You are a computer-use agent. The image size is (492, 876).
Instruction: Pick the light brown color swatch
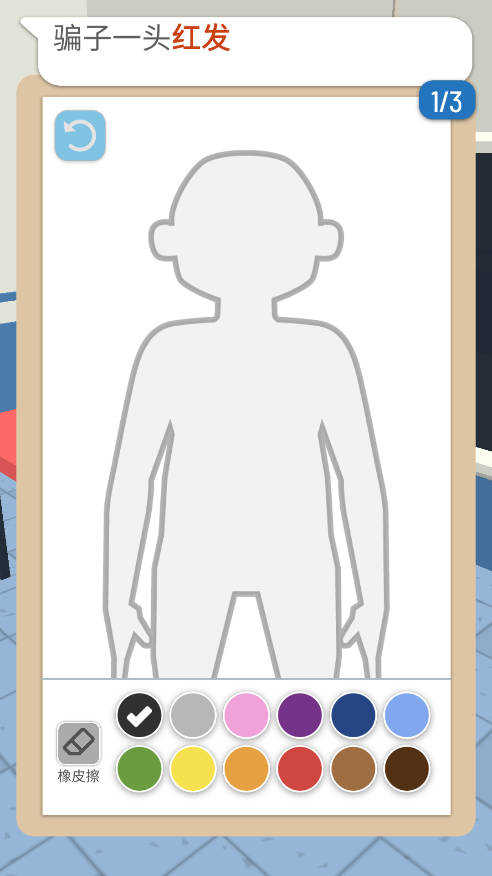(x=354, y=769)
